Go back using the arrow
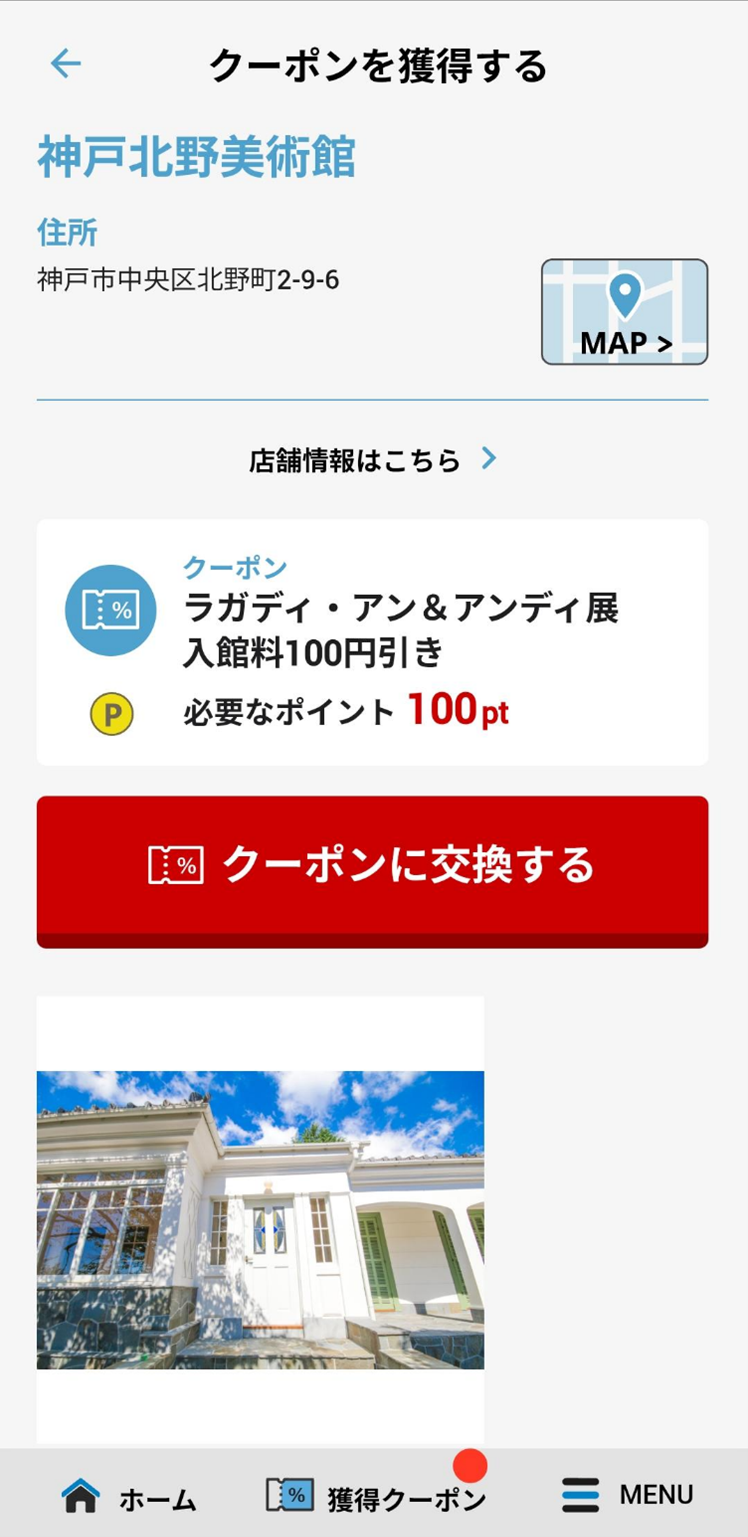The image size is (748, 1537). coord(65,64)
